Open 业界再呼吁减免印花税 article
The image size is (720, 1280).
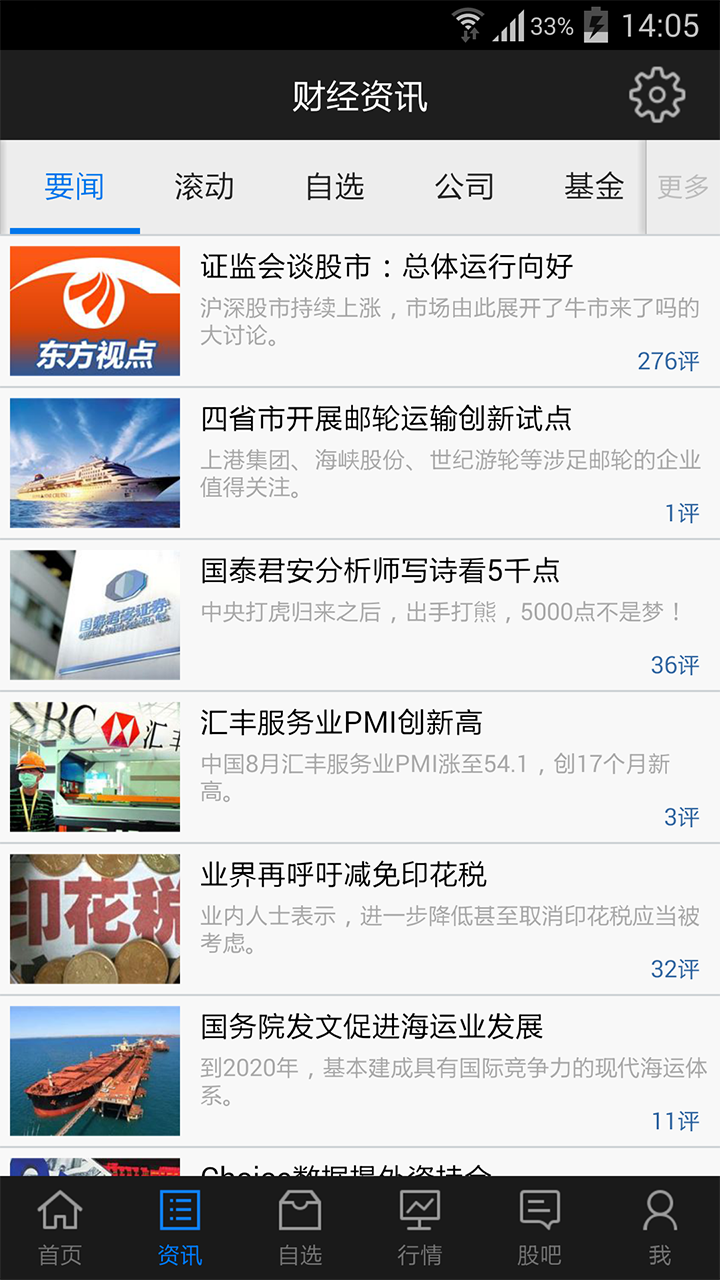(344, 875)
